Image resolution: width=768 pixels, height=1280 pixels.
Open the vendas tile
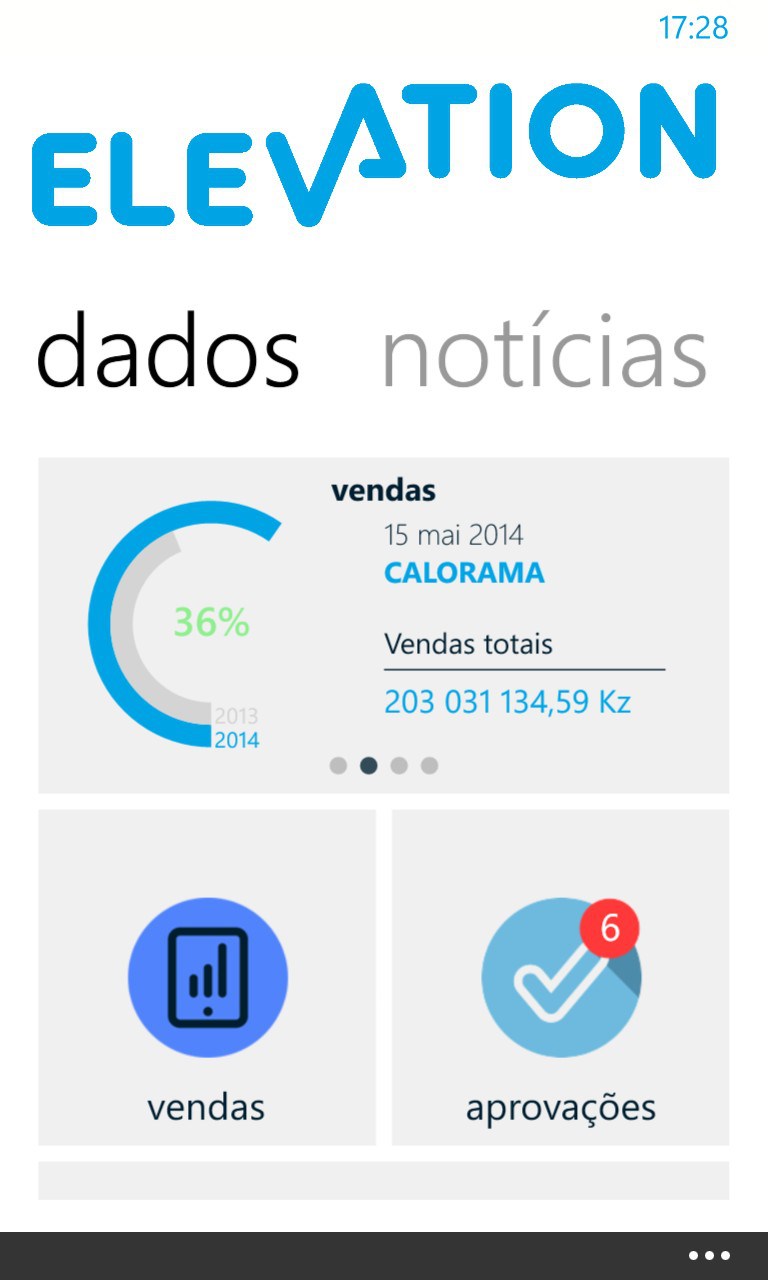(207, 977)
